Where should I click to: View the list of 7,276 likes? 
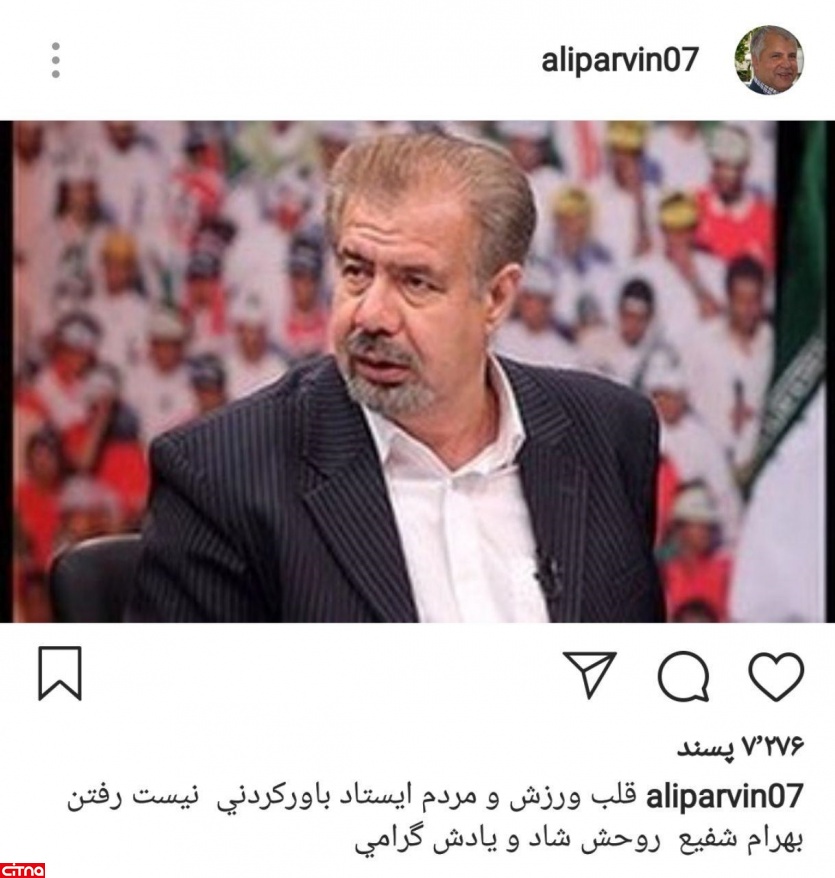tap(741, 747)
